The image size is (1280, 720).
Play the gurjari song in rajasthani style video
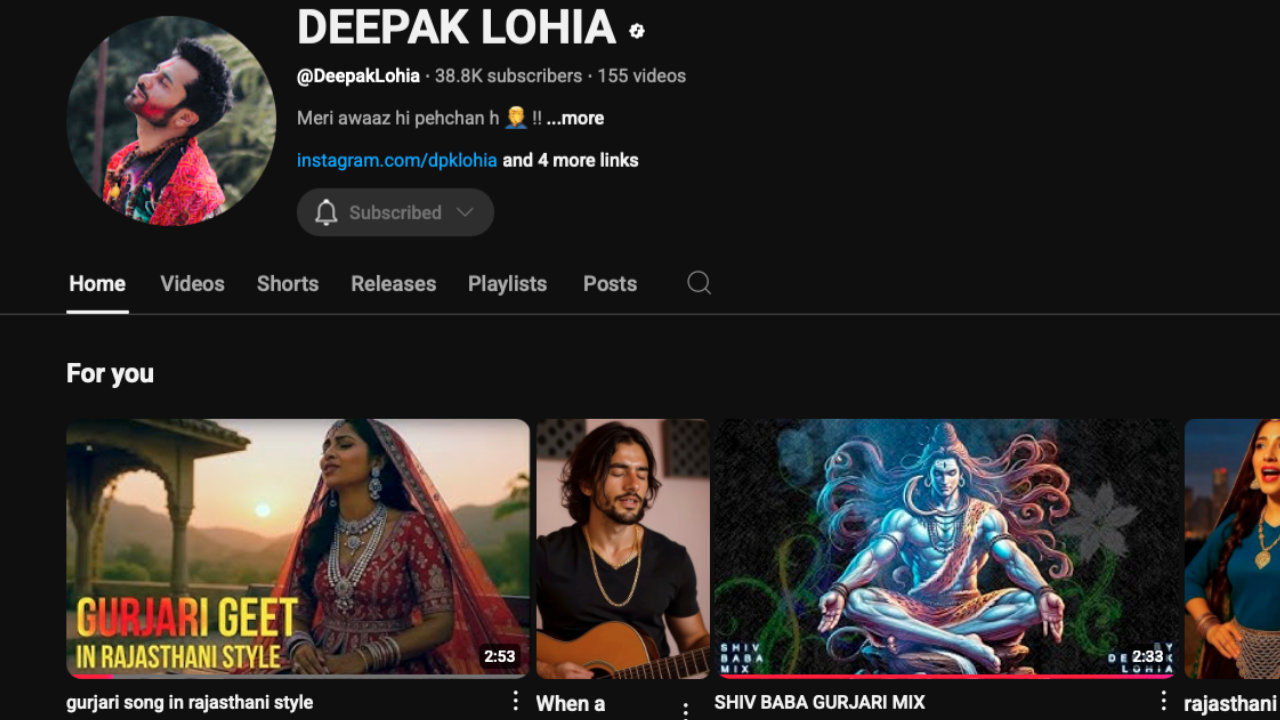point(298,548)
